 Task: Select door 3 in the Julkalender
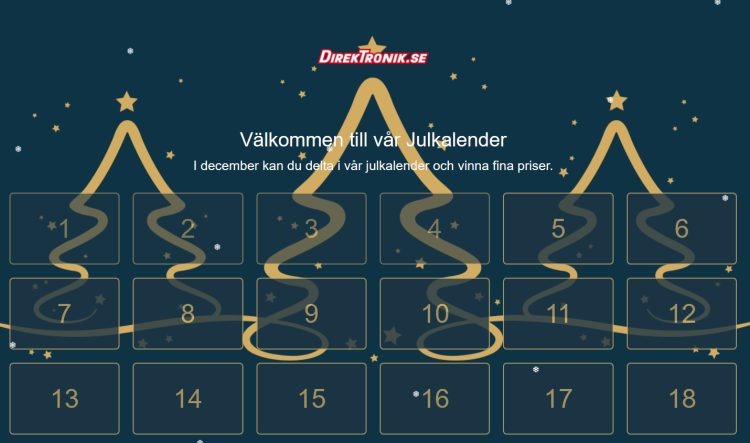[311, 228]
